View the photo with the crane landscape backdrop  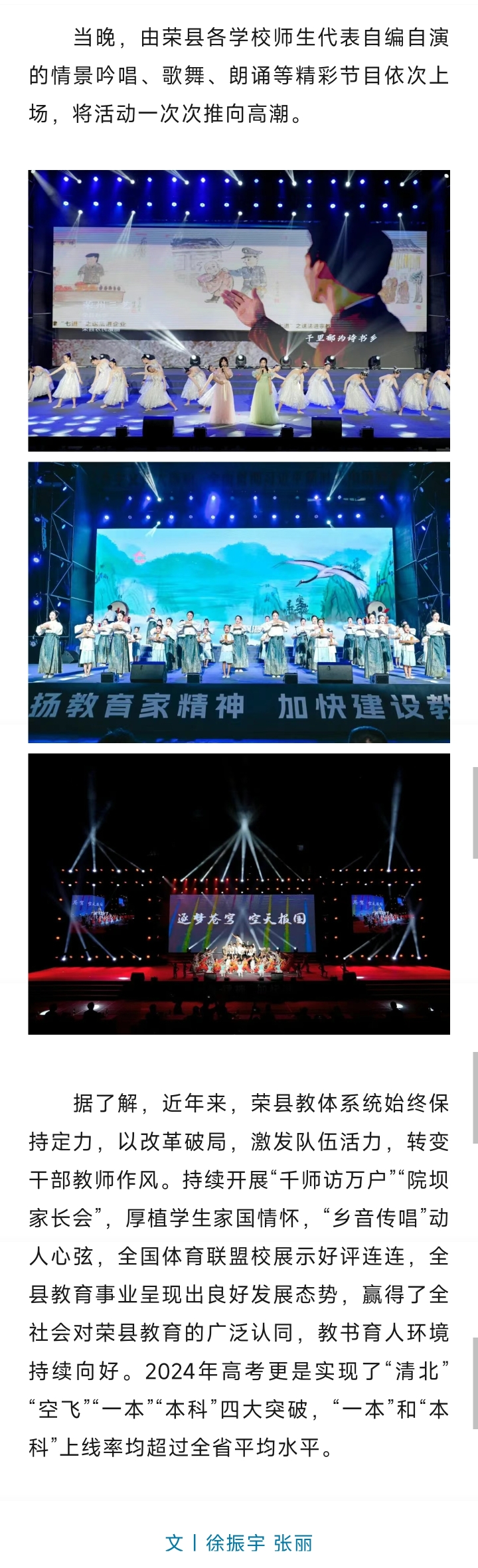(x=239, y=602)
